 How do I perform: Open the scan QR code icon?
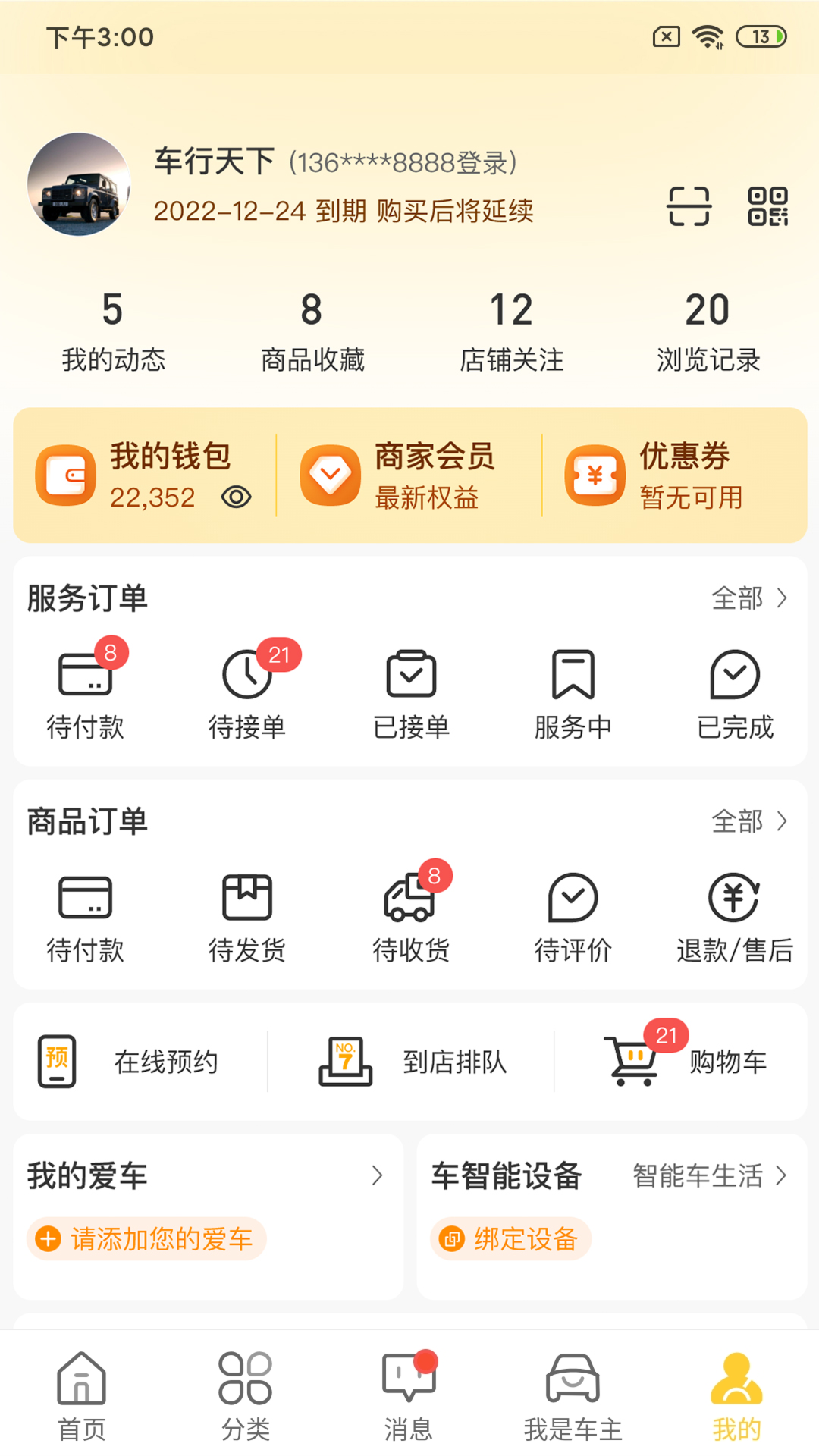point(689,208)
